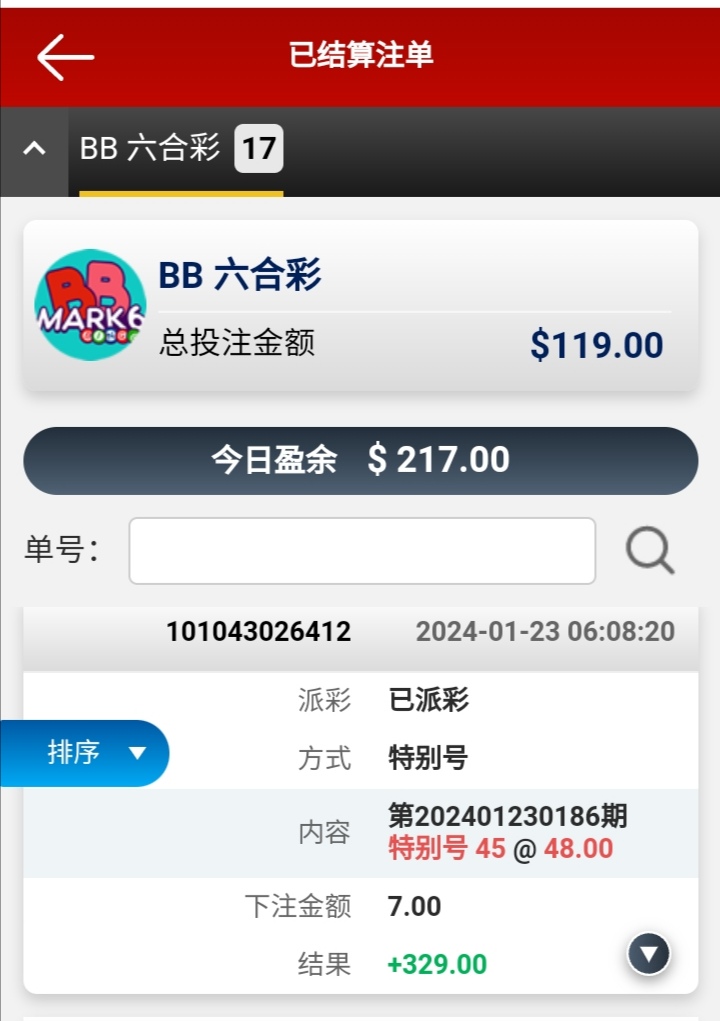Open the BB 六合彩 summary card
720x1021 pixels.
coord(360,305)
